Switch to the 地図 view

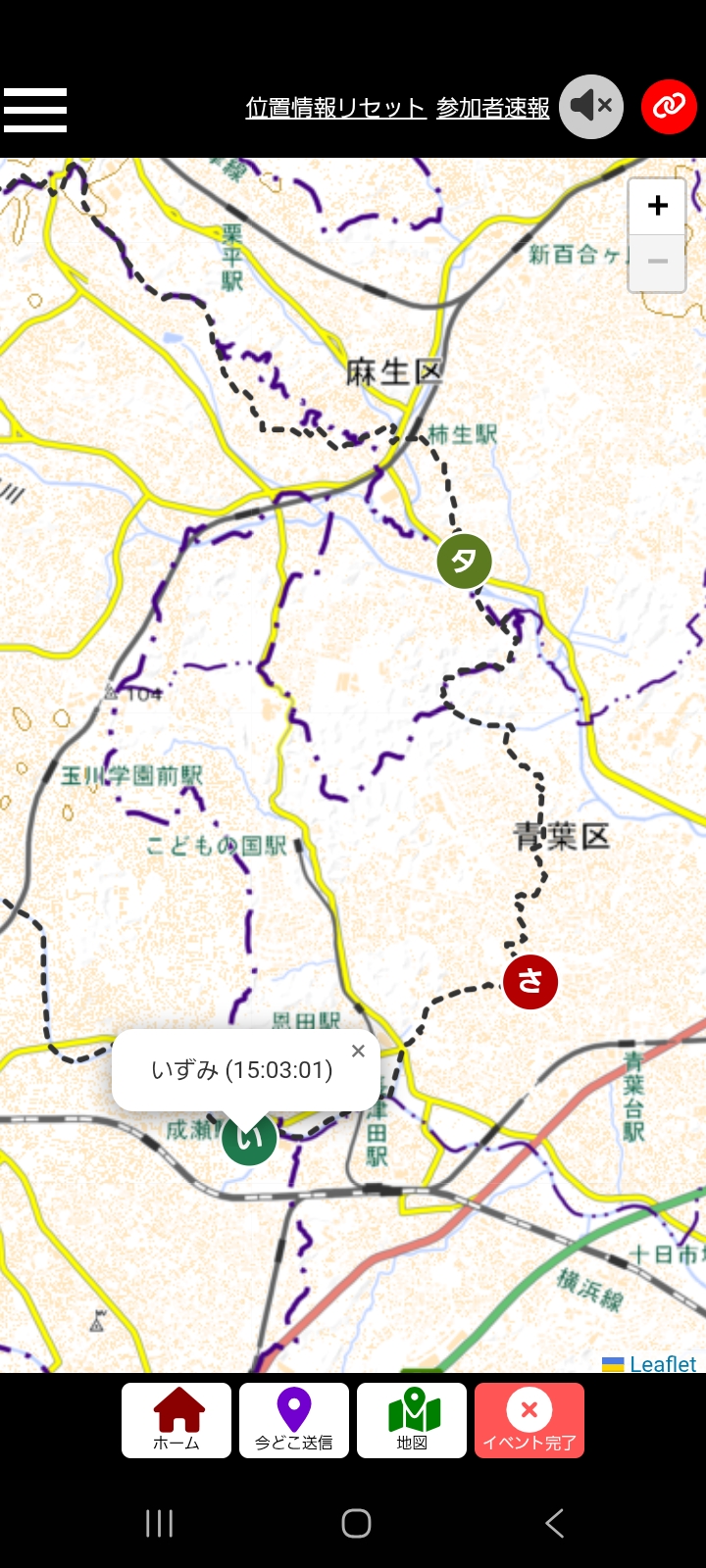(x=412, y=1420)
